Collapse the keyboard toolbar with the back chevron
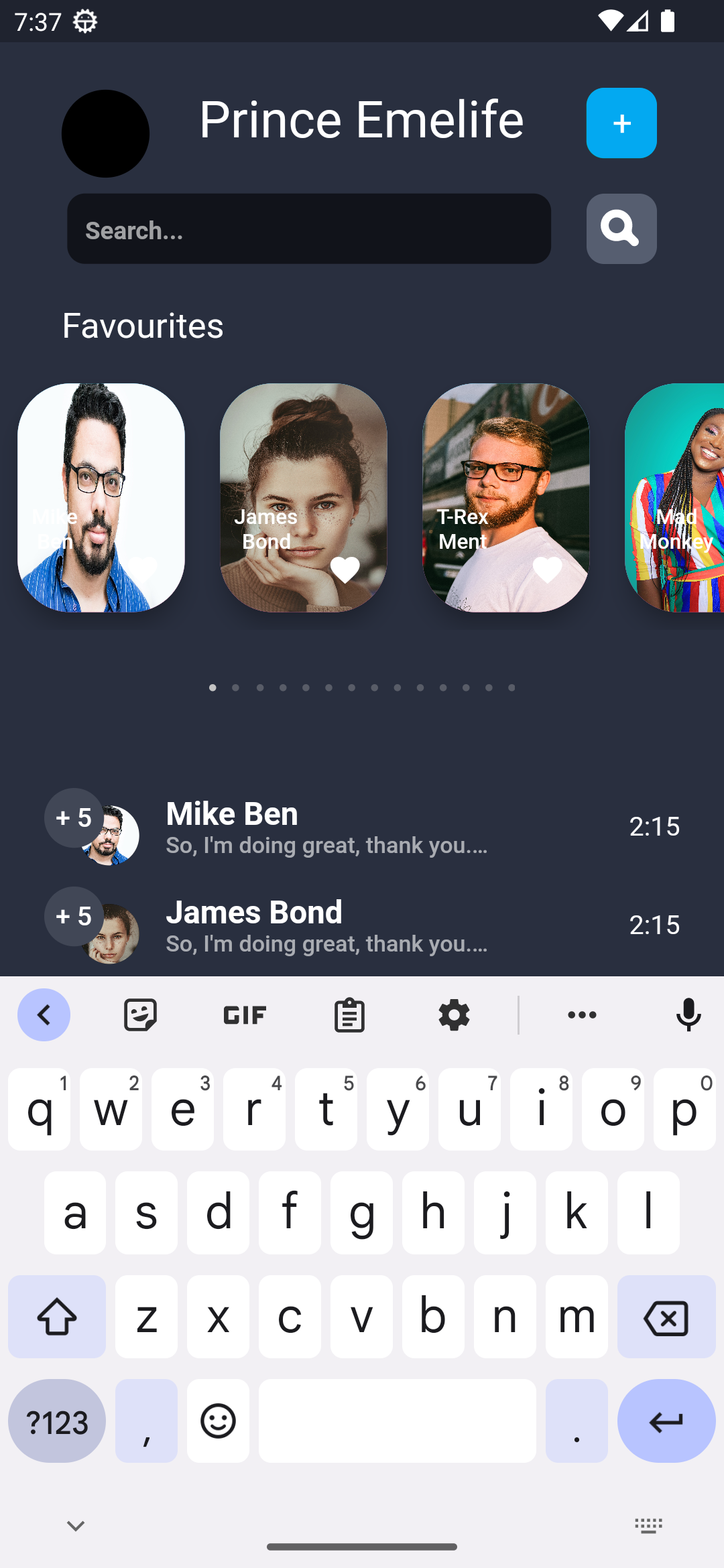Screen dimensions: 724x1568 (44, 1015)
